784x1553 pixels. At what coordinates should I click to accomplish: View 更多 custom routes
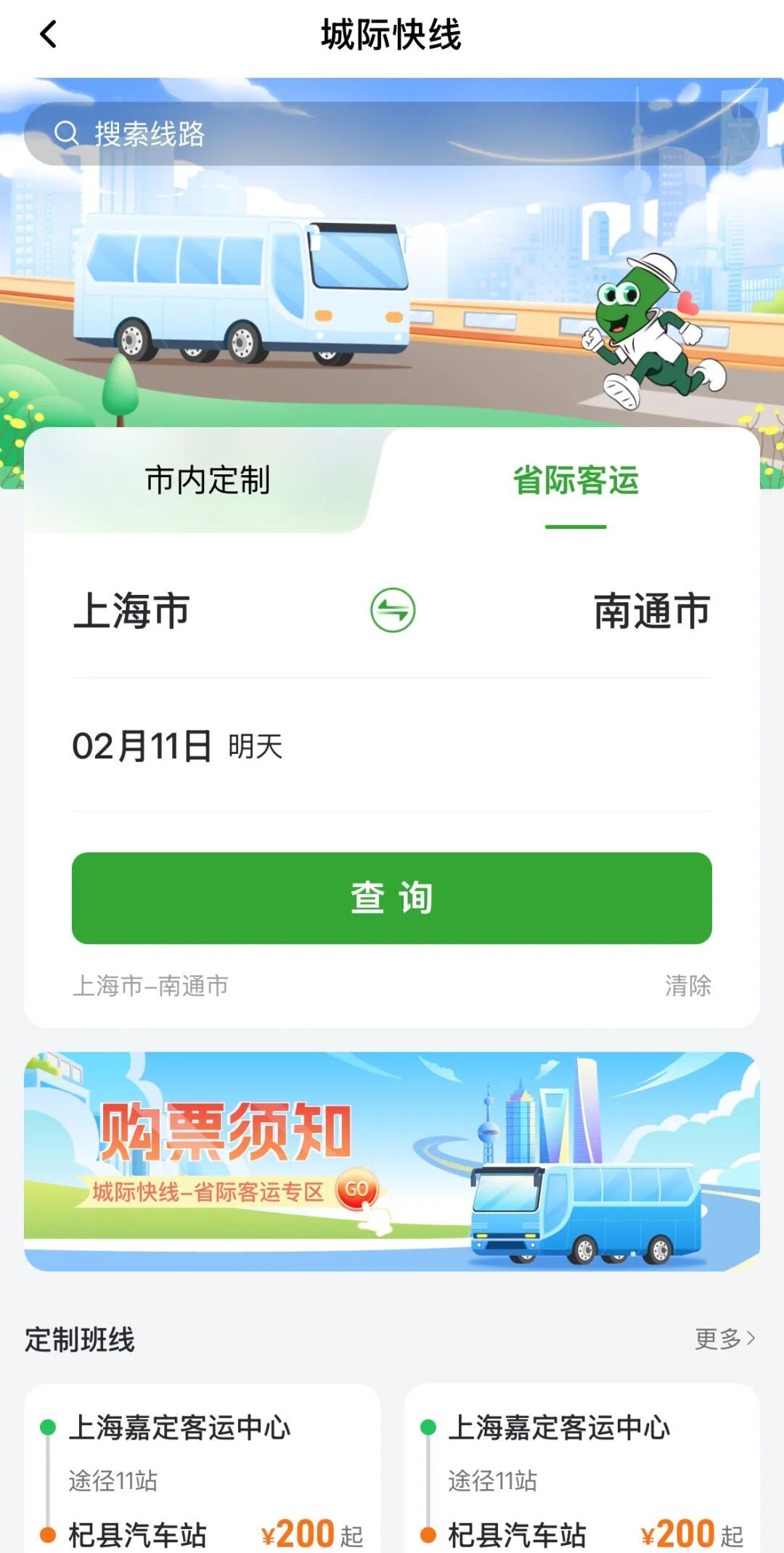(x=724, y=1338)
